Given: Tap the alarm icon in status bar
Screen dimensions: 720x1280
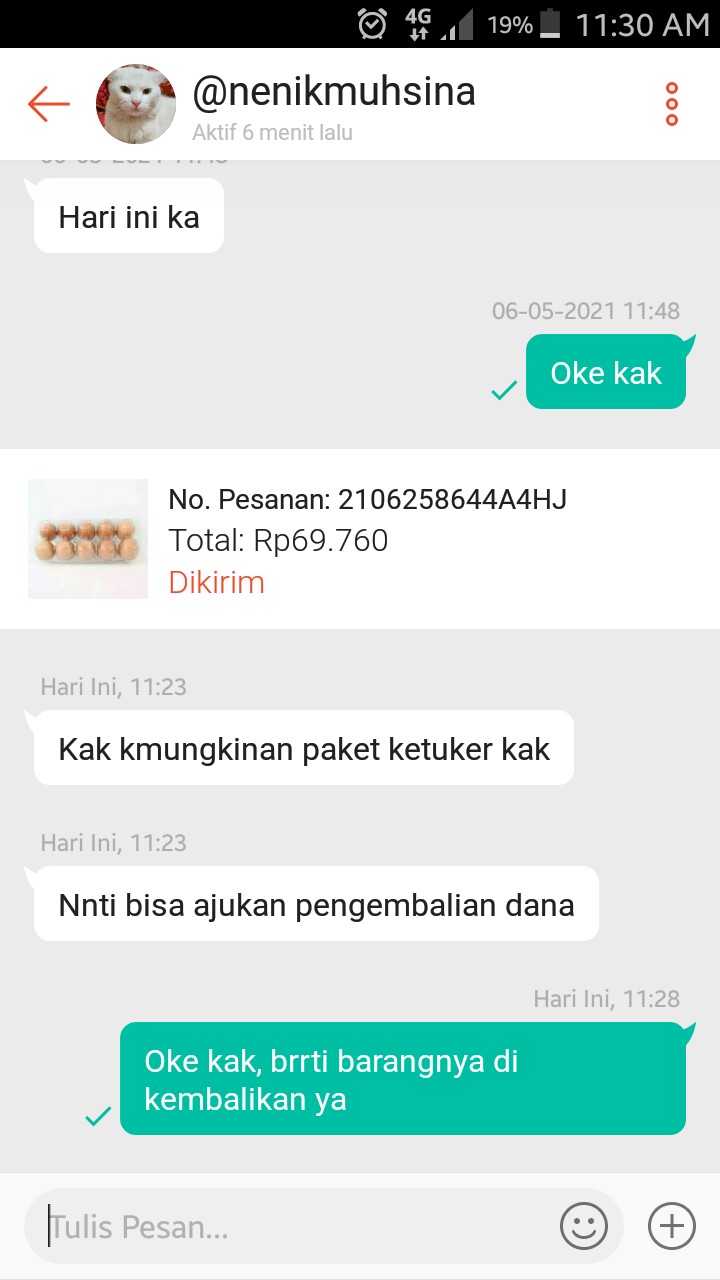Looking at the screenshot, I should [371, 22].
